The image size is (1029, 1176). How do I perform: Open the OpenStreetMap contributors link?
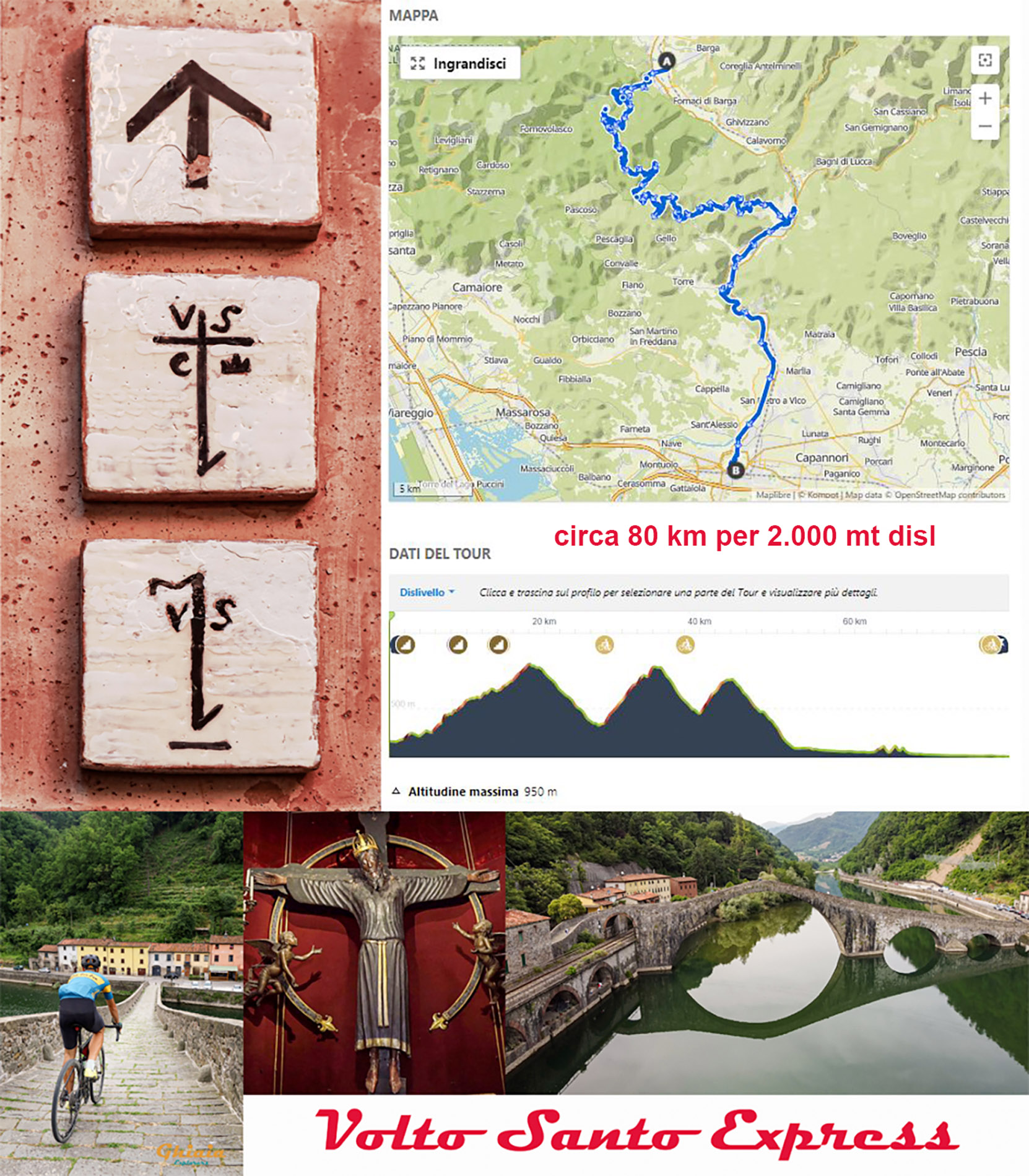950,495
